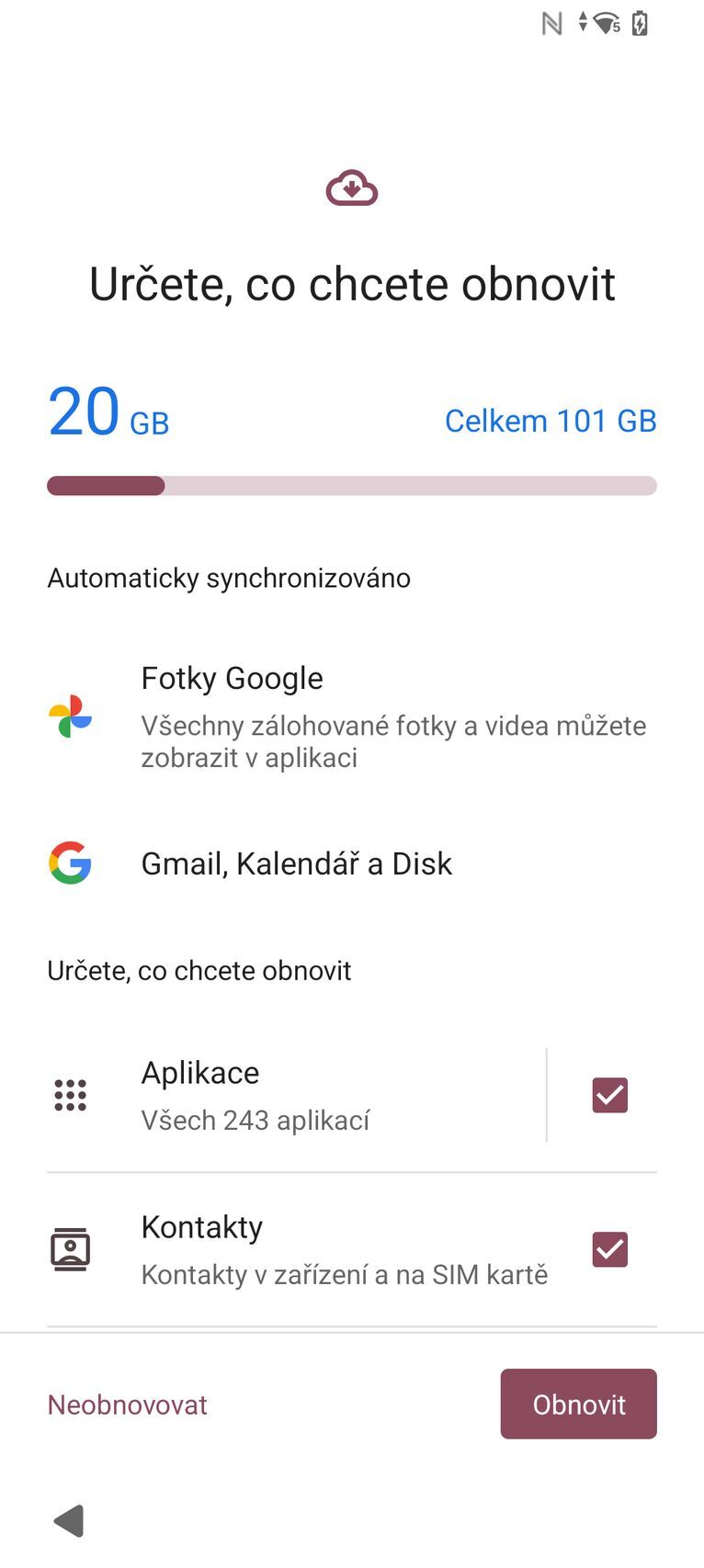The width and height of the screenshot is (704, 1568).
Task: Select the Kontakty contact card icon
Action: tap(70, 1248)
